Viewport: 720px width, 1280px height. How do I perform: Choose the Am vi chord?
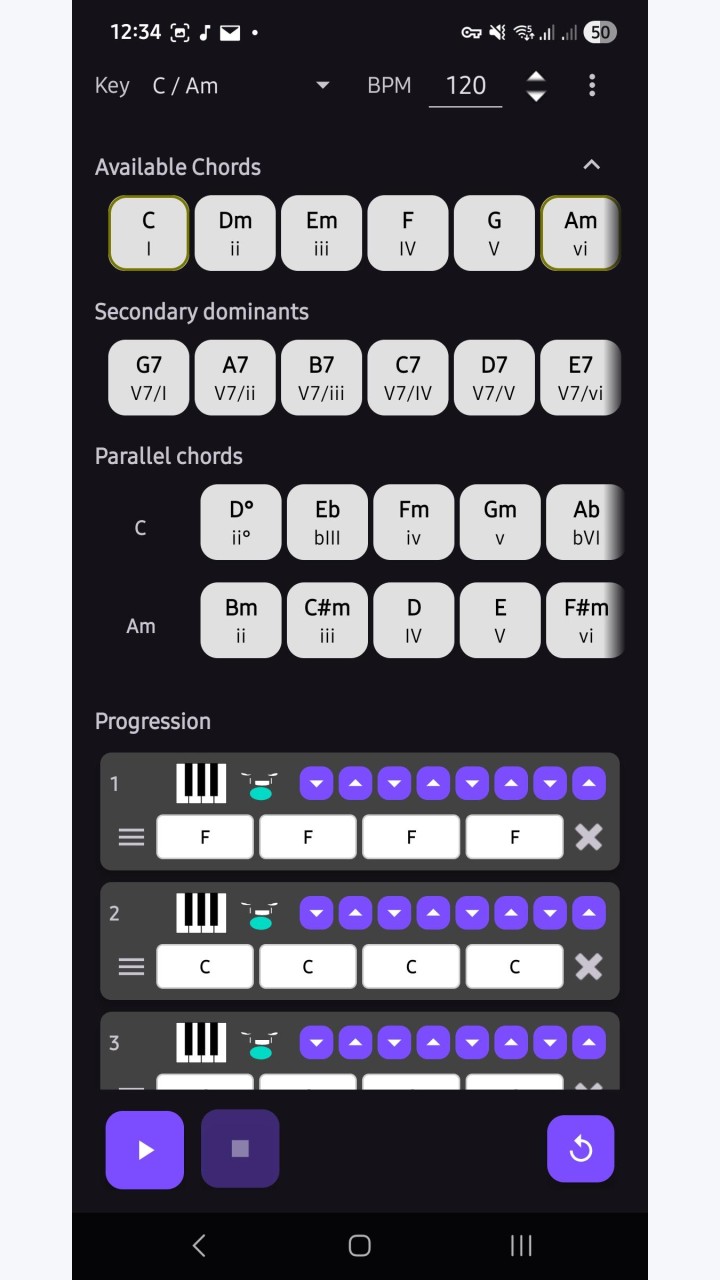click(580, 233)
